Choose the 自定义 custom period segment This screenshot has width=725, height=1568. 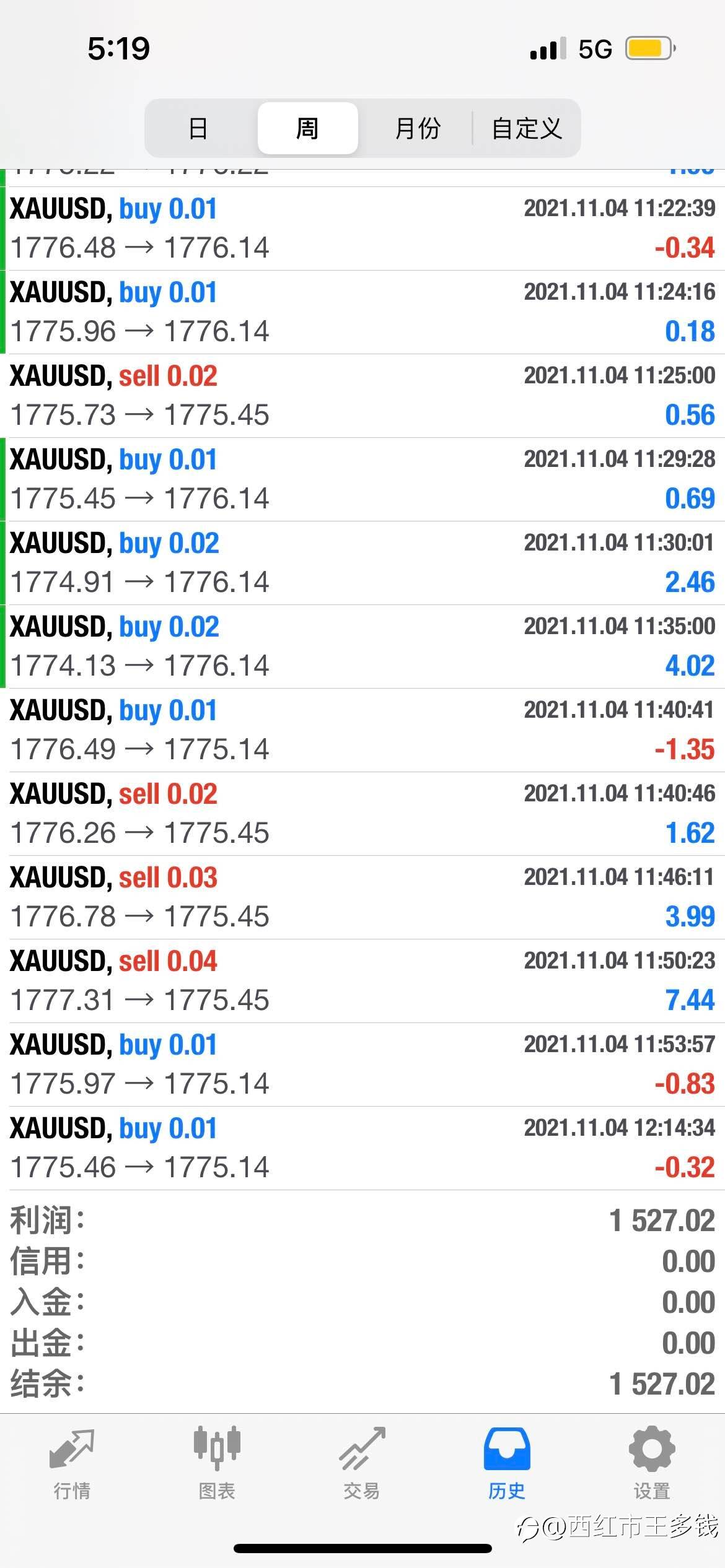pyautogui.click(x=527, y=129)
